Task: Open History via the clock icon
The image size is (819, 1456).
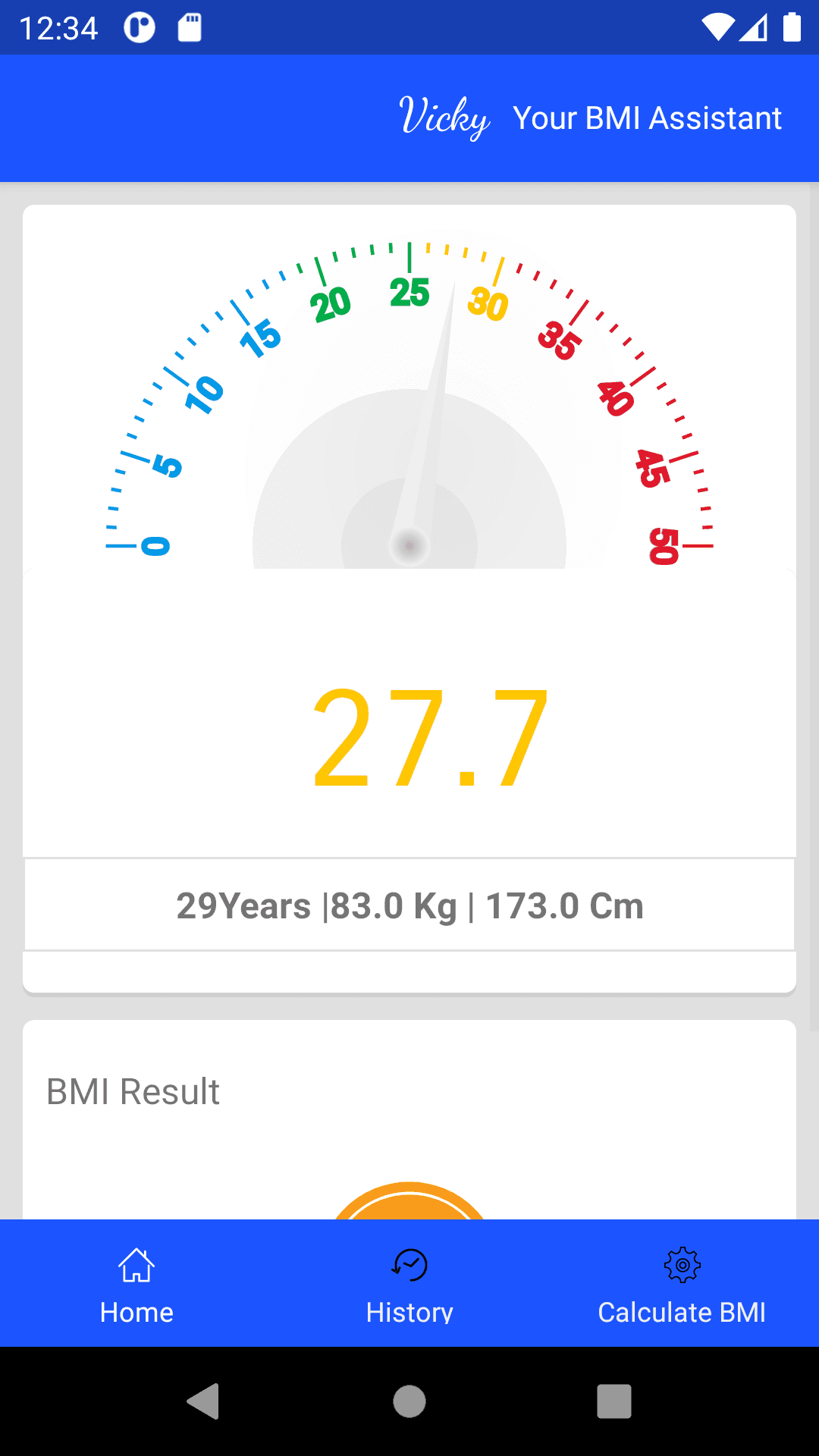Action: 409,1265
